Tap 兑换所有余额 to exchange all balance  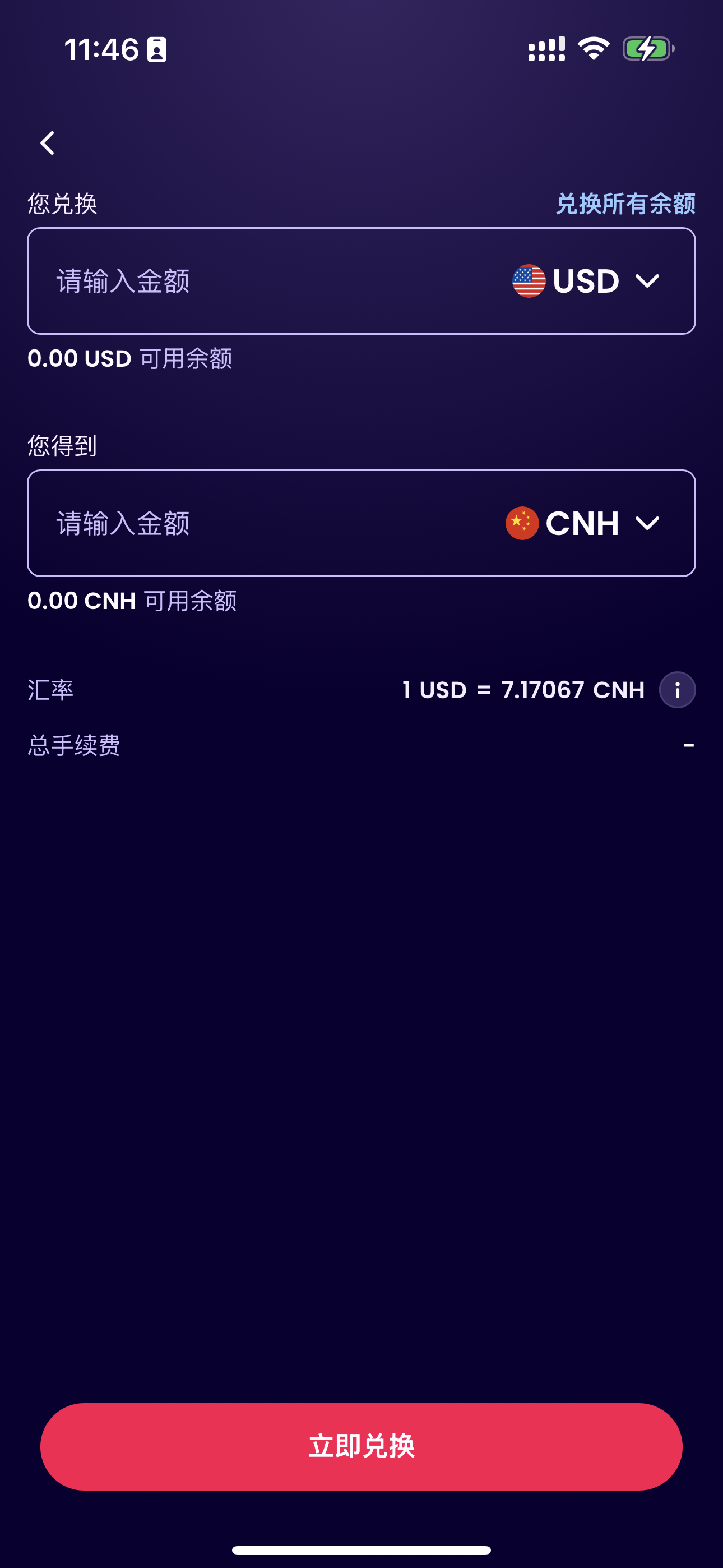(x=625, y=204)
